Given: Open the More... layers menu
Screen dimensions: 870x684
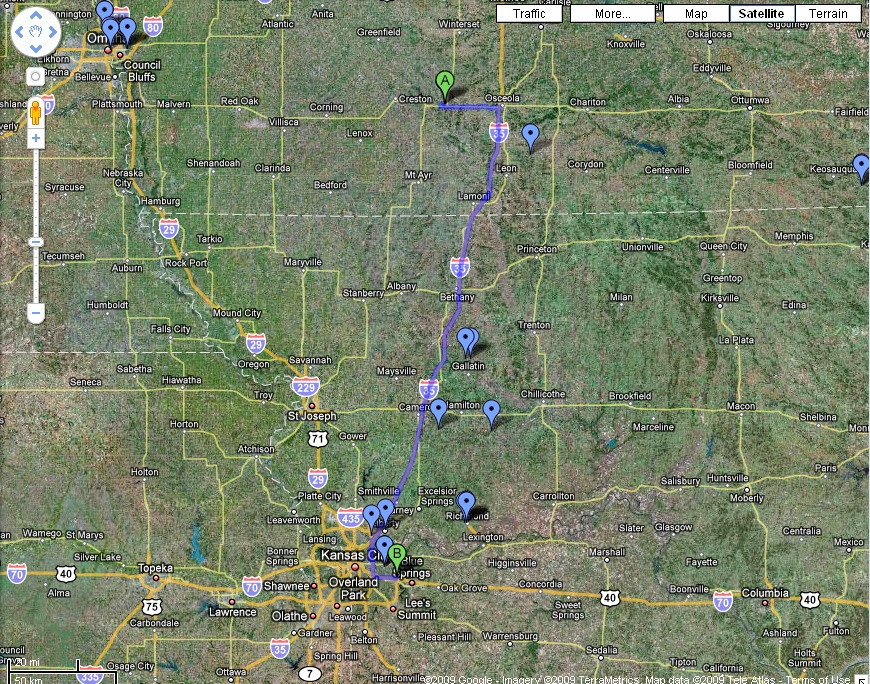Looking at the screenshot, I should [x=612, y=14].
